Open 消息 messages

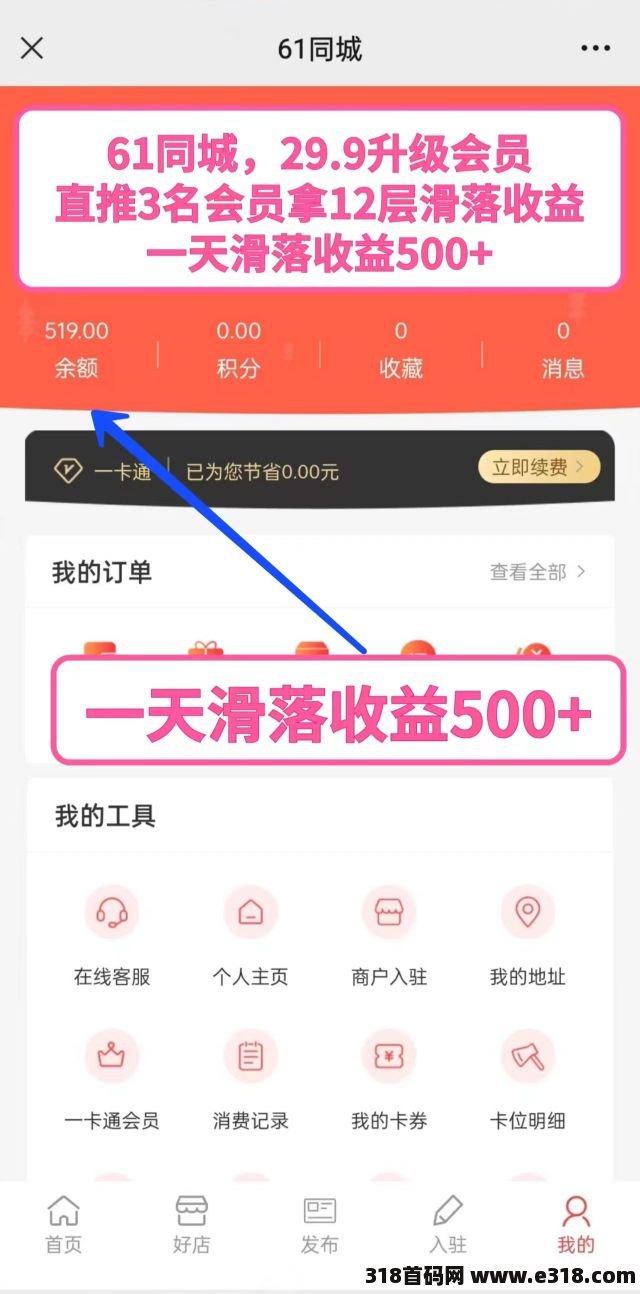pos(563,349)
